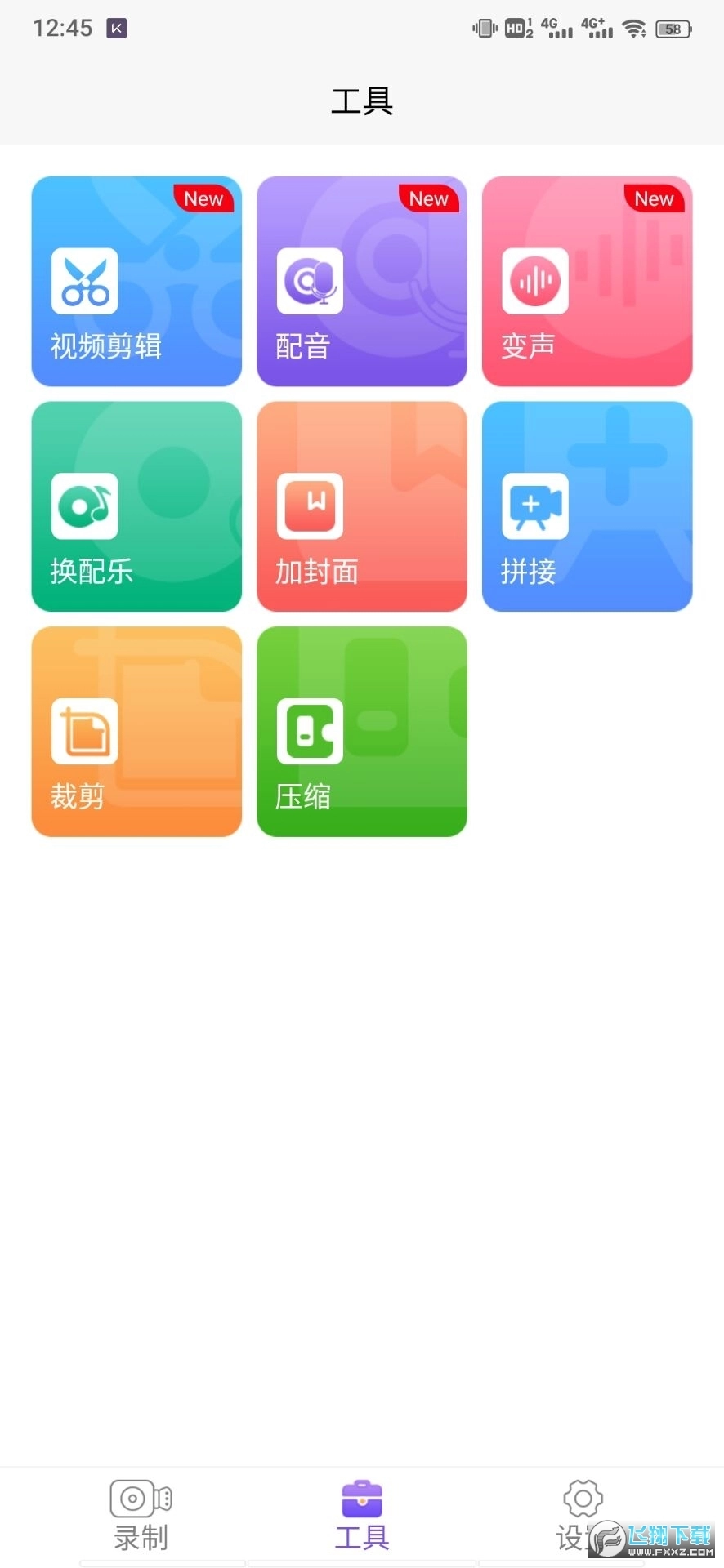
Task: Open the 加封面 add cover tool
Action: coord(361,506)
